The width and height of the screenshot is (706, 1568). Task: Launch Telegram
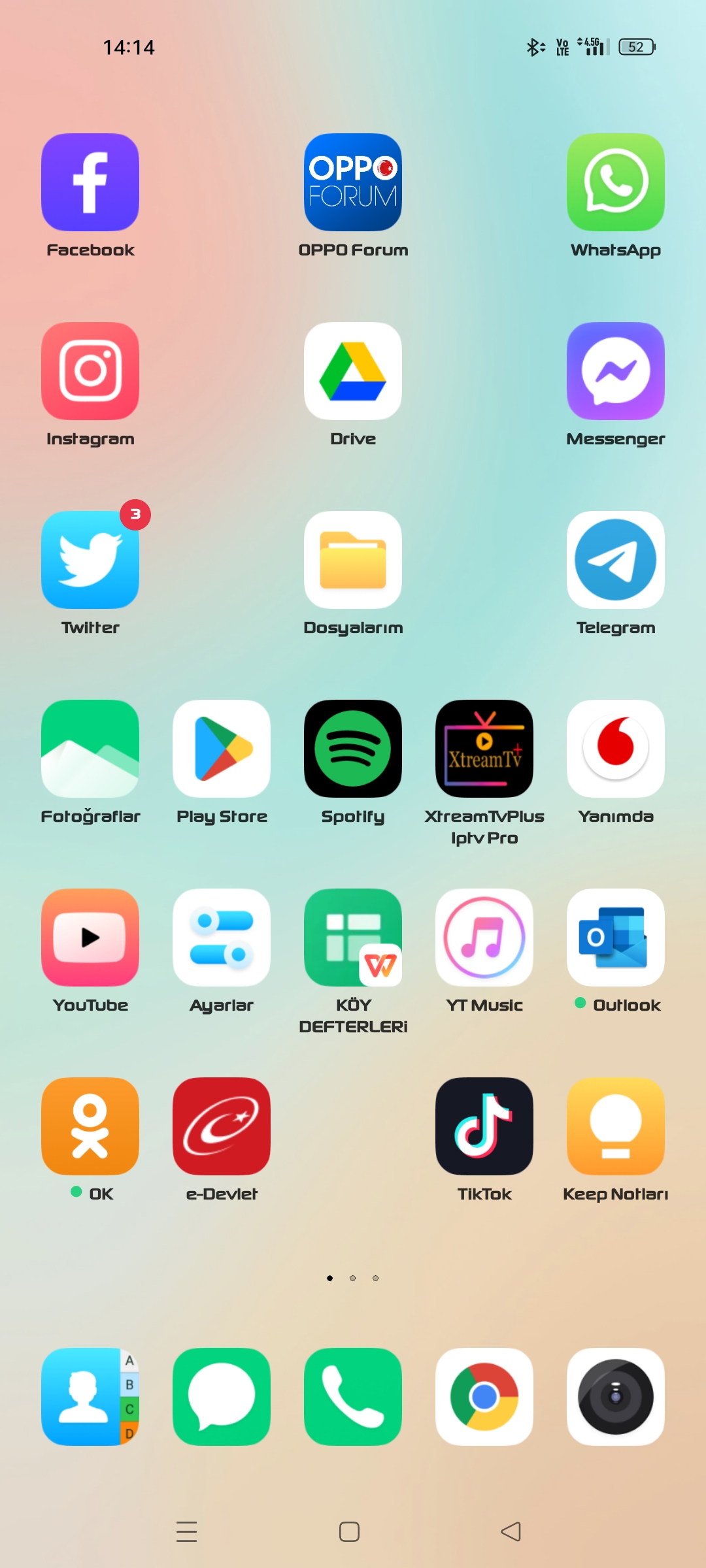615,560
